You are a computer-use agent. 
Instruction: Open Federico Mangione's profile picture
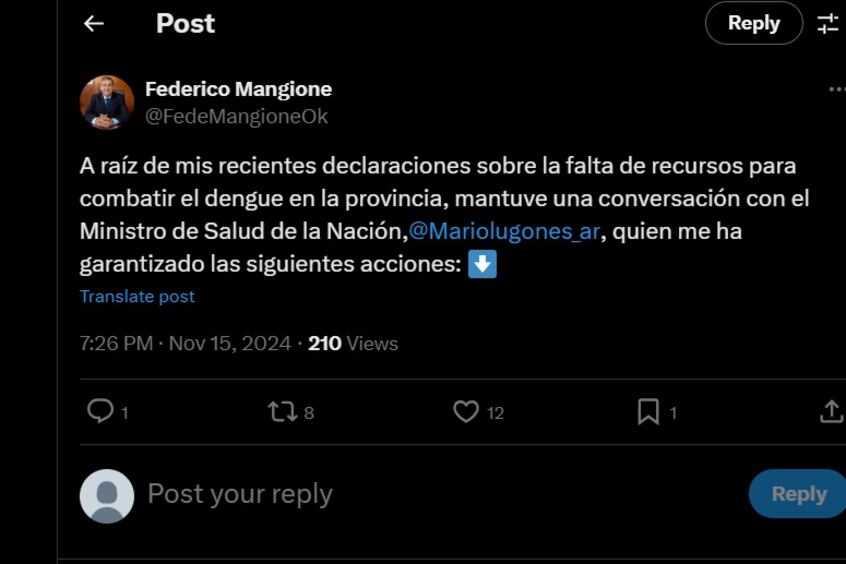pyautogui.click(x=107, y=102)
